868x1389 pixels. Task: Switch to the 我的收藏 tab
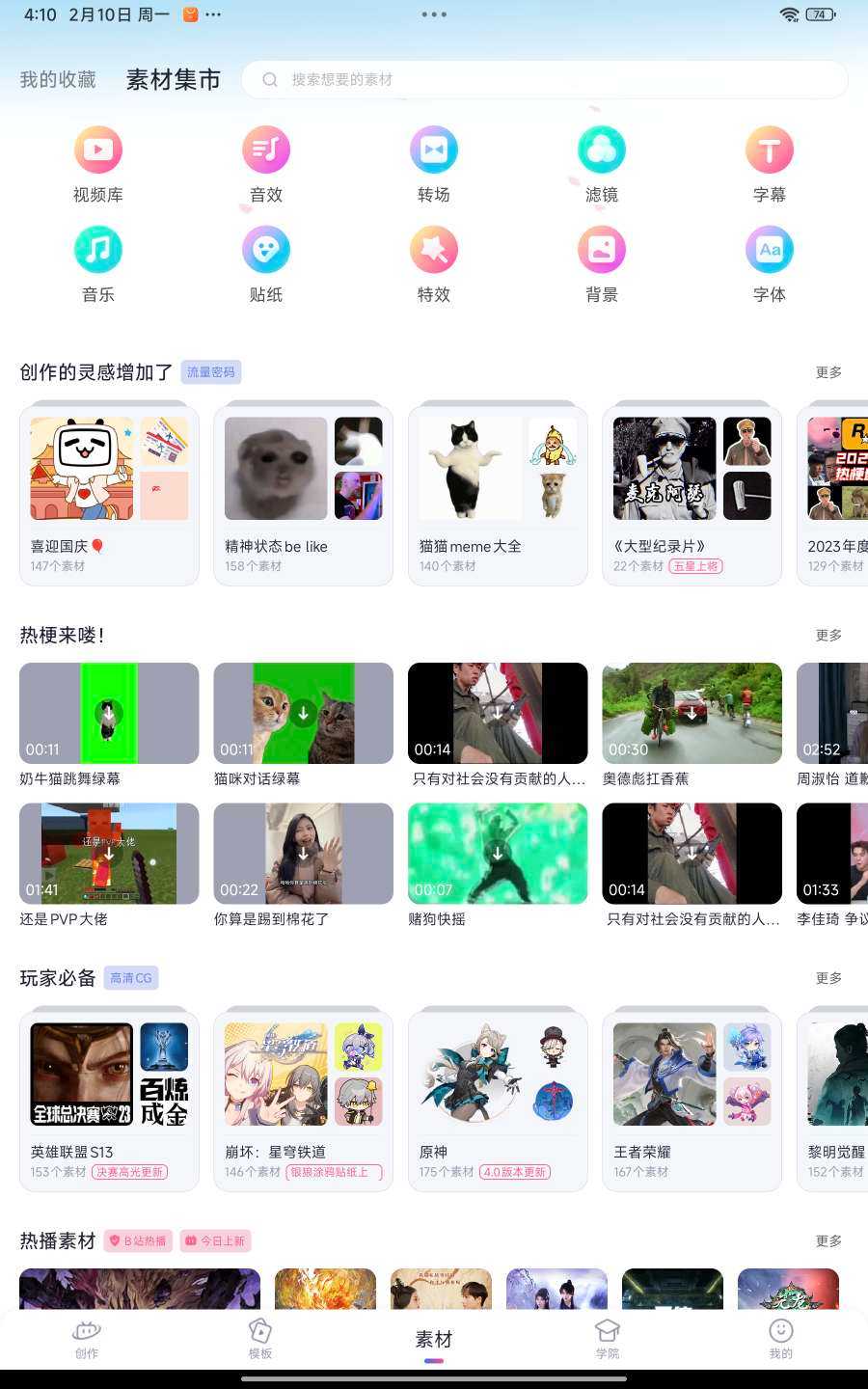(58, 79)
